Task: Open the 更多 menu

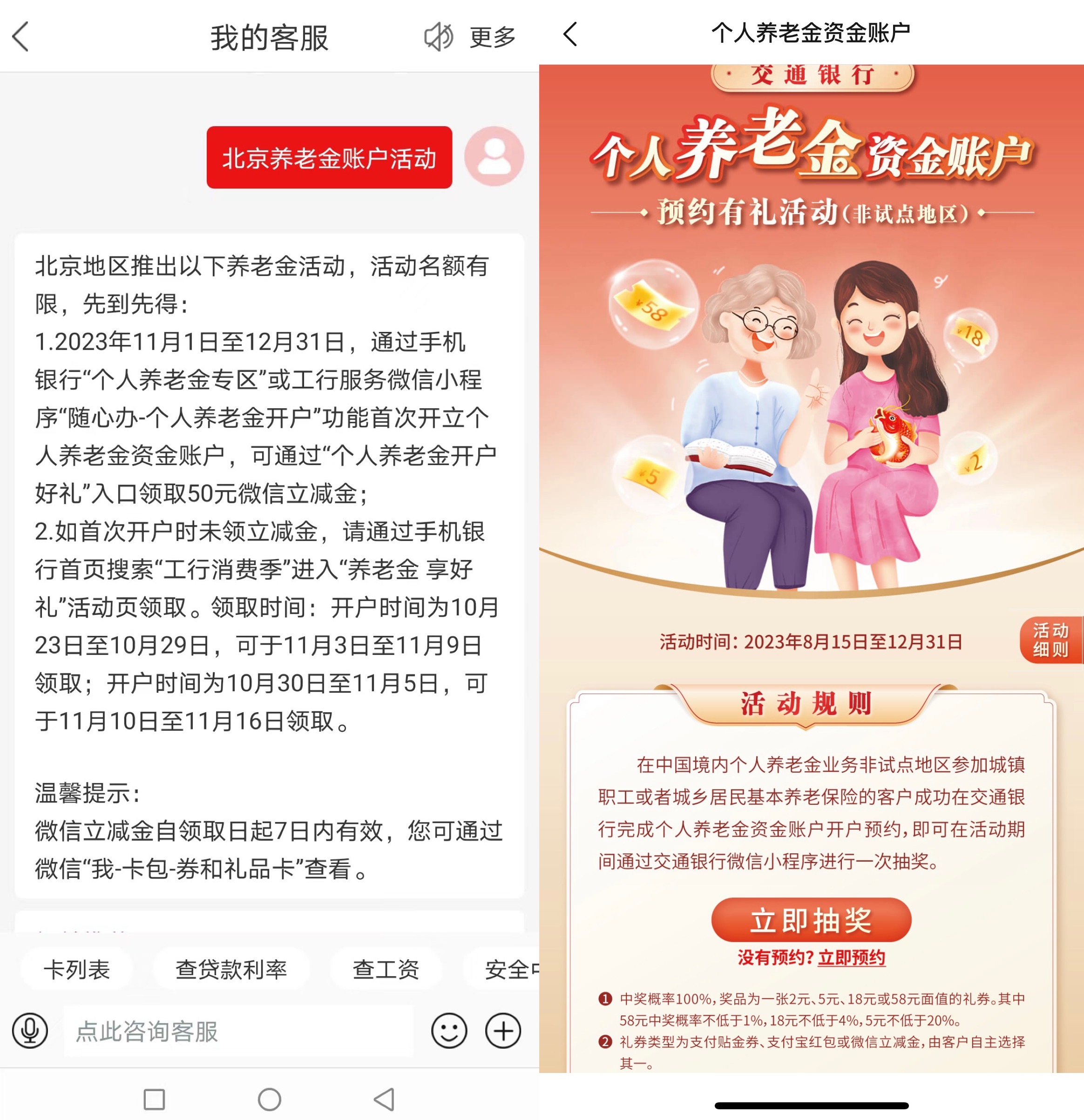Action: (x=492, y=38)
